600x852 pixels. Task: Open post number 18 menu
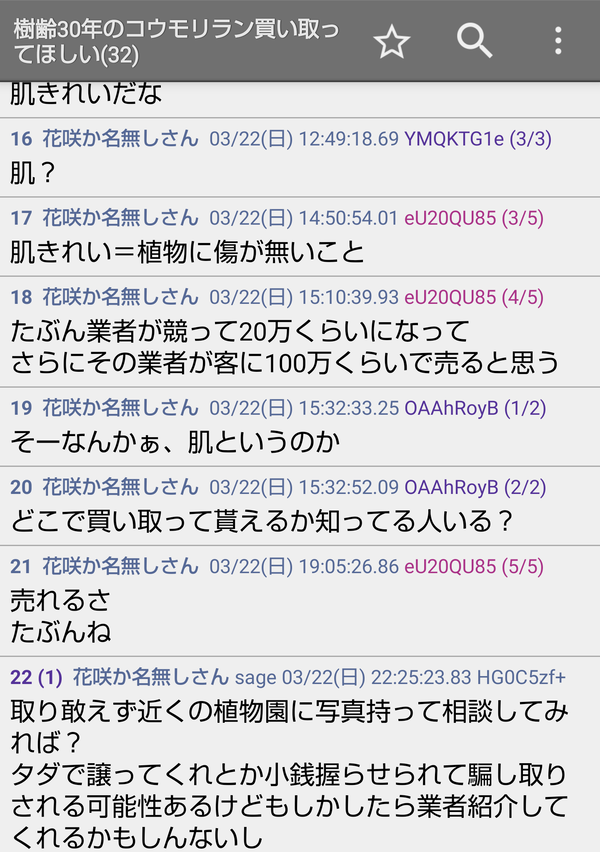pos(21,296)
